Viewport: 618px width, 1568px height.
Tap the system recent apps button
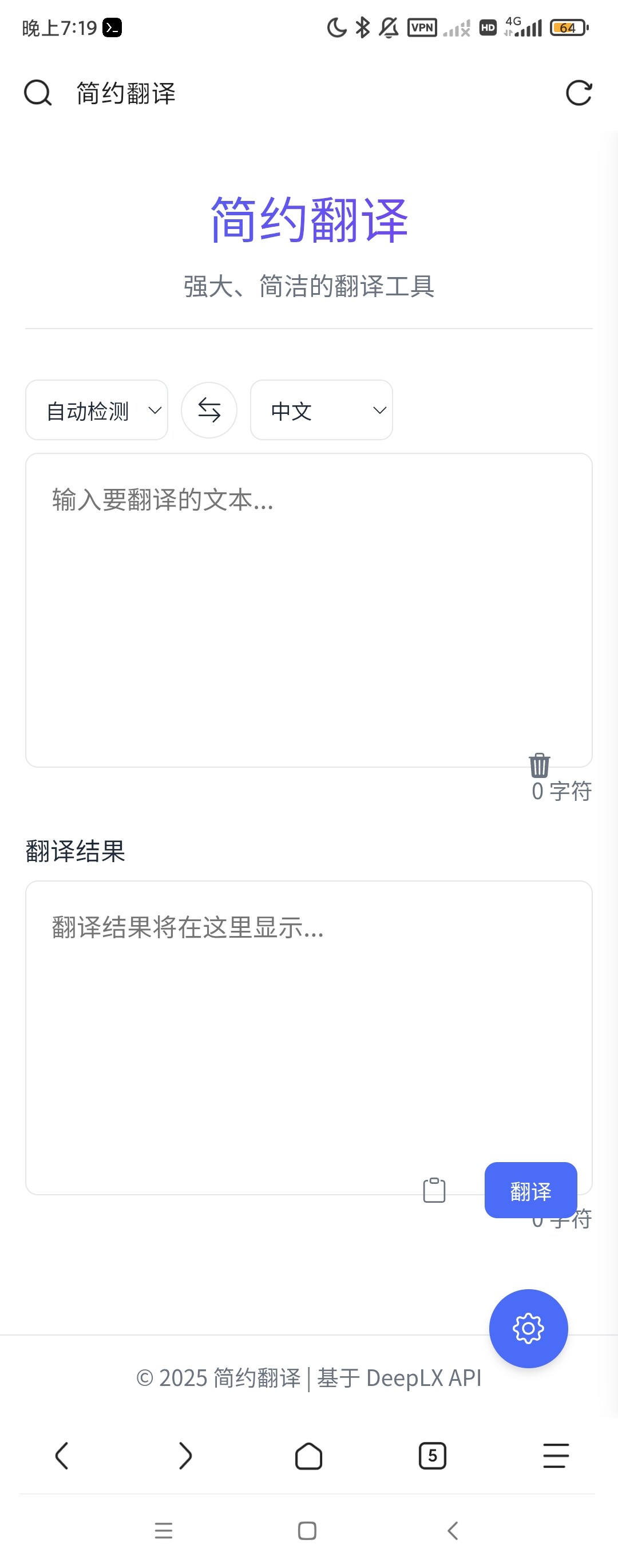pos(164,1530)
